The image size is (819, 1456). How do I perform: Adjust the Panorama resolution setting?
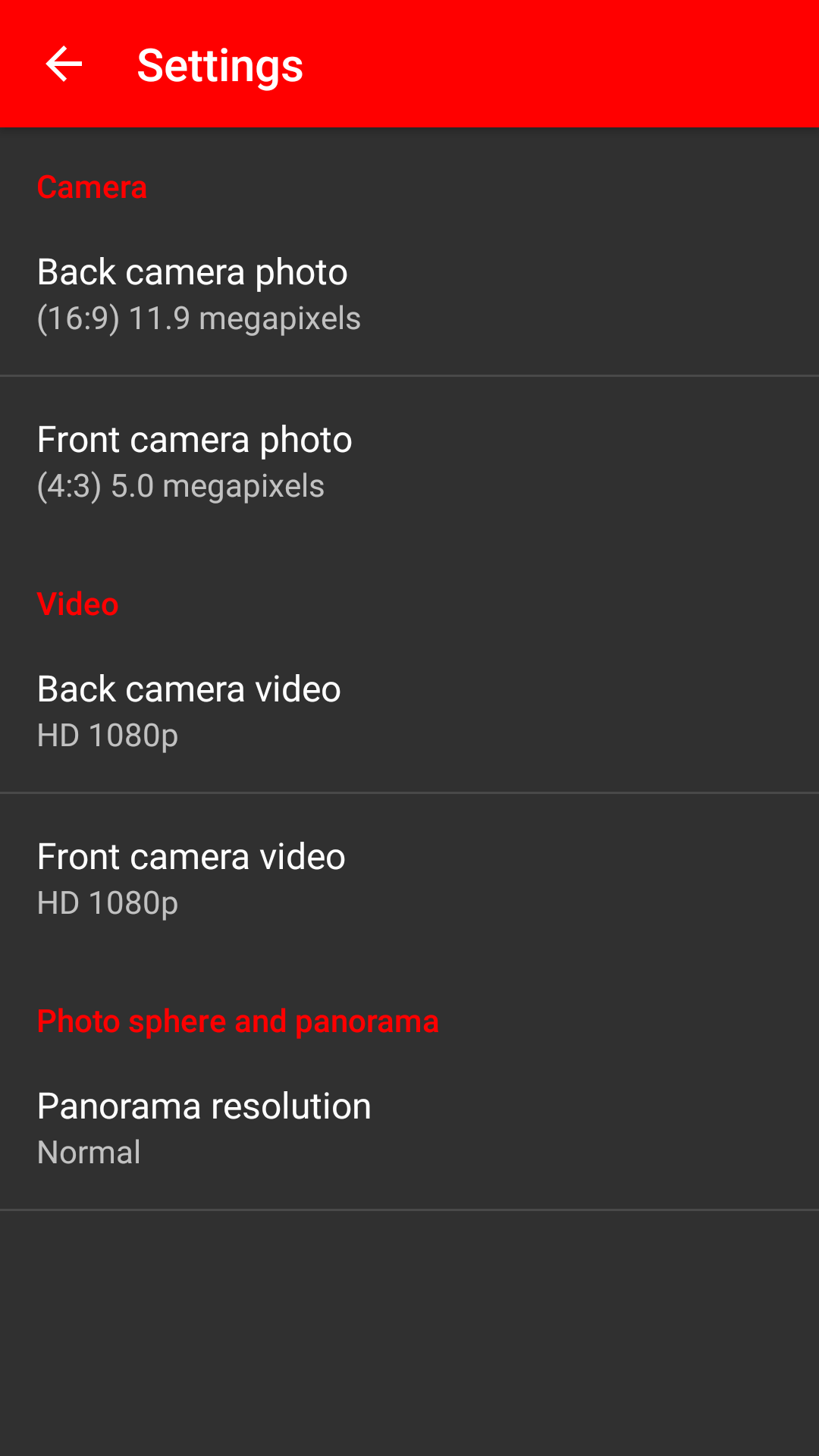409,1128
